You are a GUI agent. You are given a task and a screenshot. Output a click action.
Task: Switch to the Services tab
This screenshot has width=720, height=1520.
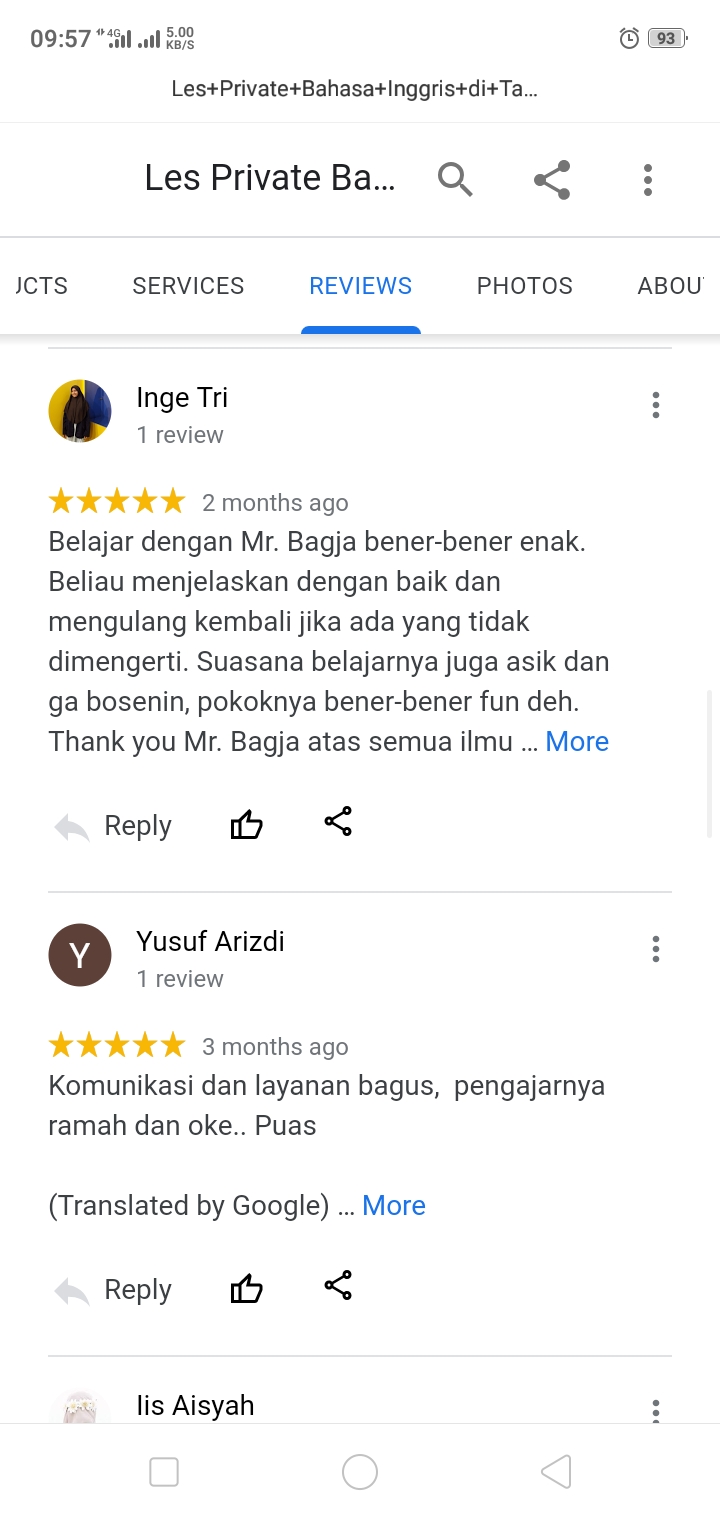click(x=188, y=286)
